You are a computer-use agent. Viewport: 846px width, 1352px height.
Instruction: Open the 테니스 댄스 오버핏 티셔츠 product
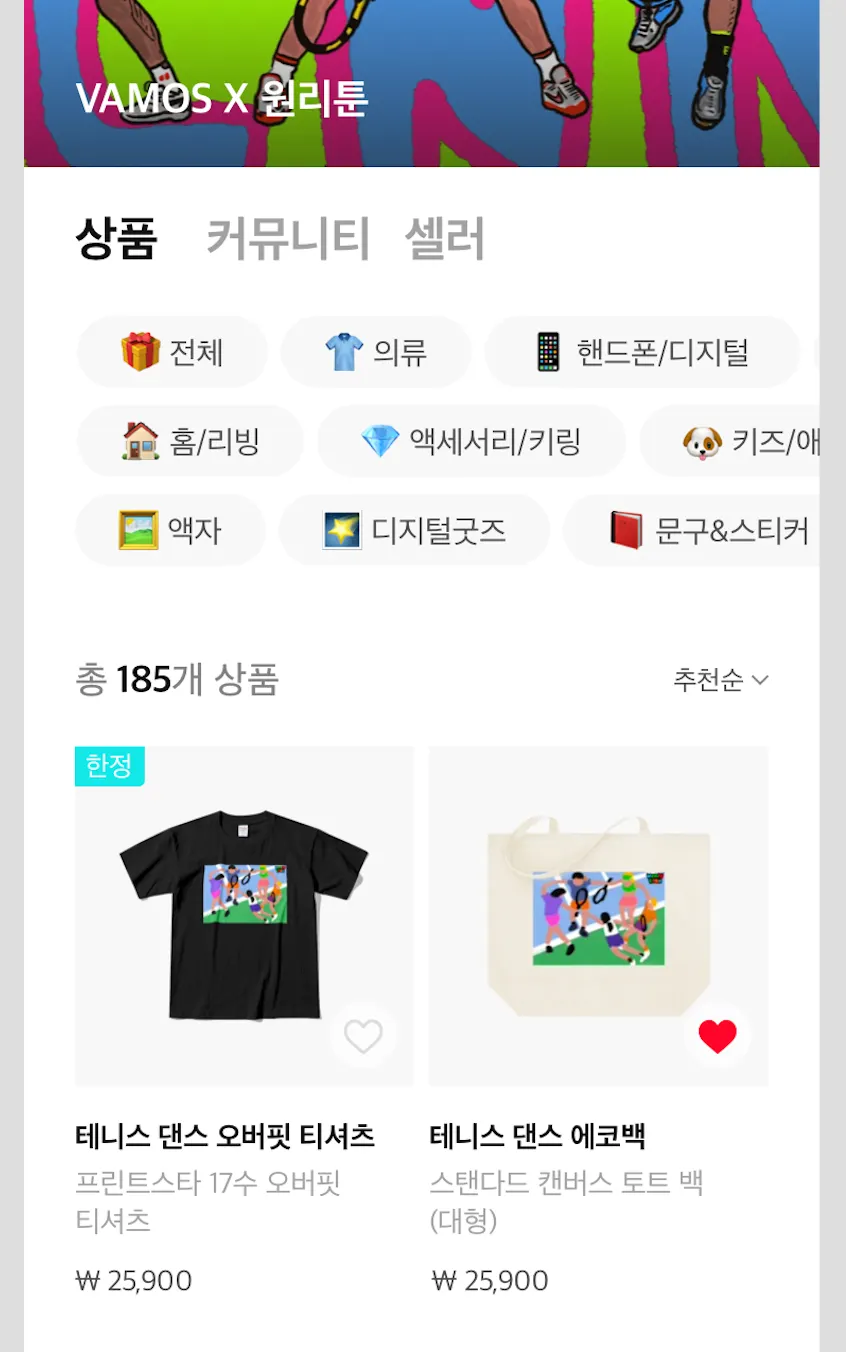pyautogui.click(x=244, y=916)
